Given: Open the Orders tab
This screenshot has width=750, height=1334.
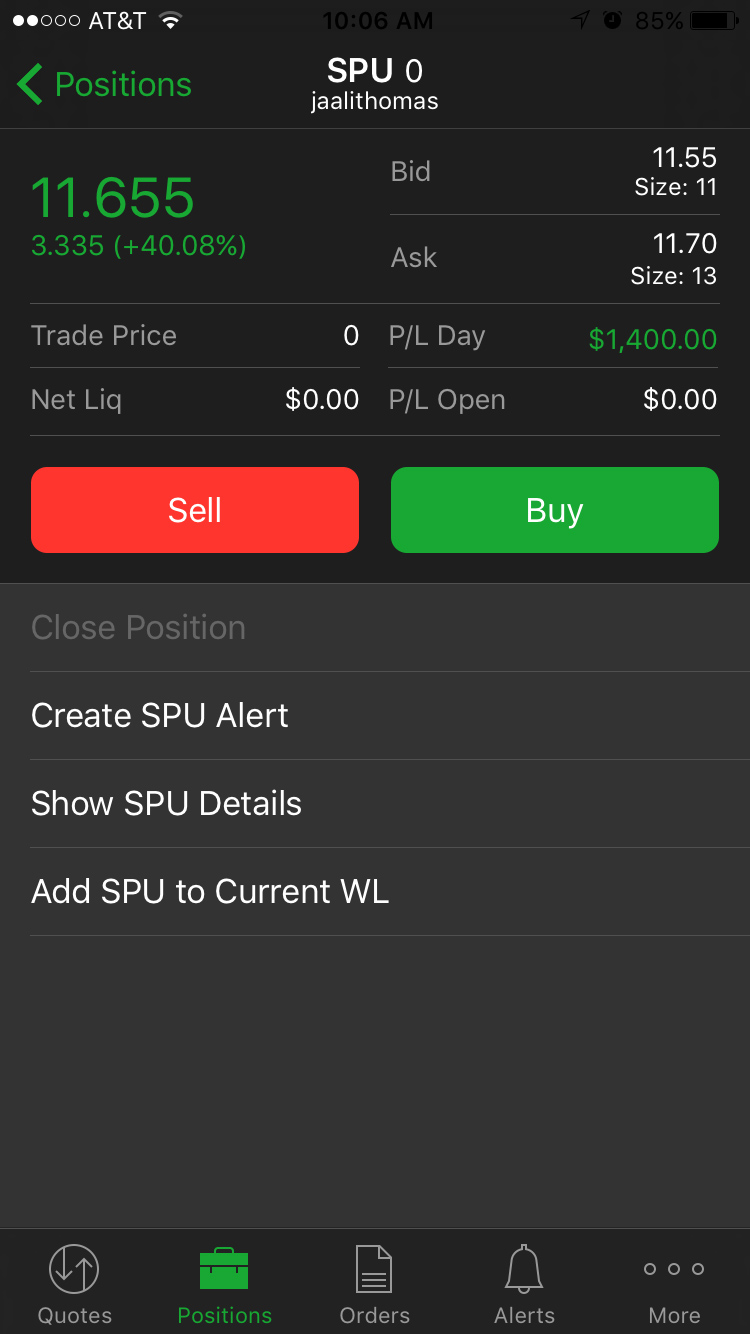Looking at the screenshot, I should [374, 1284].
